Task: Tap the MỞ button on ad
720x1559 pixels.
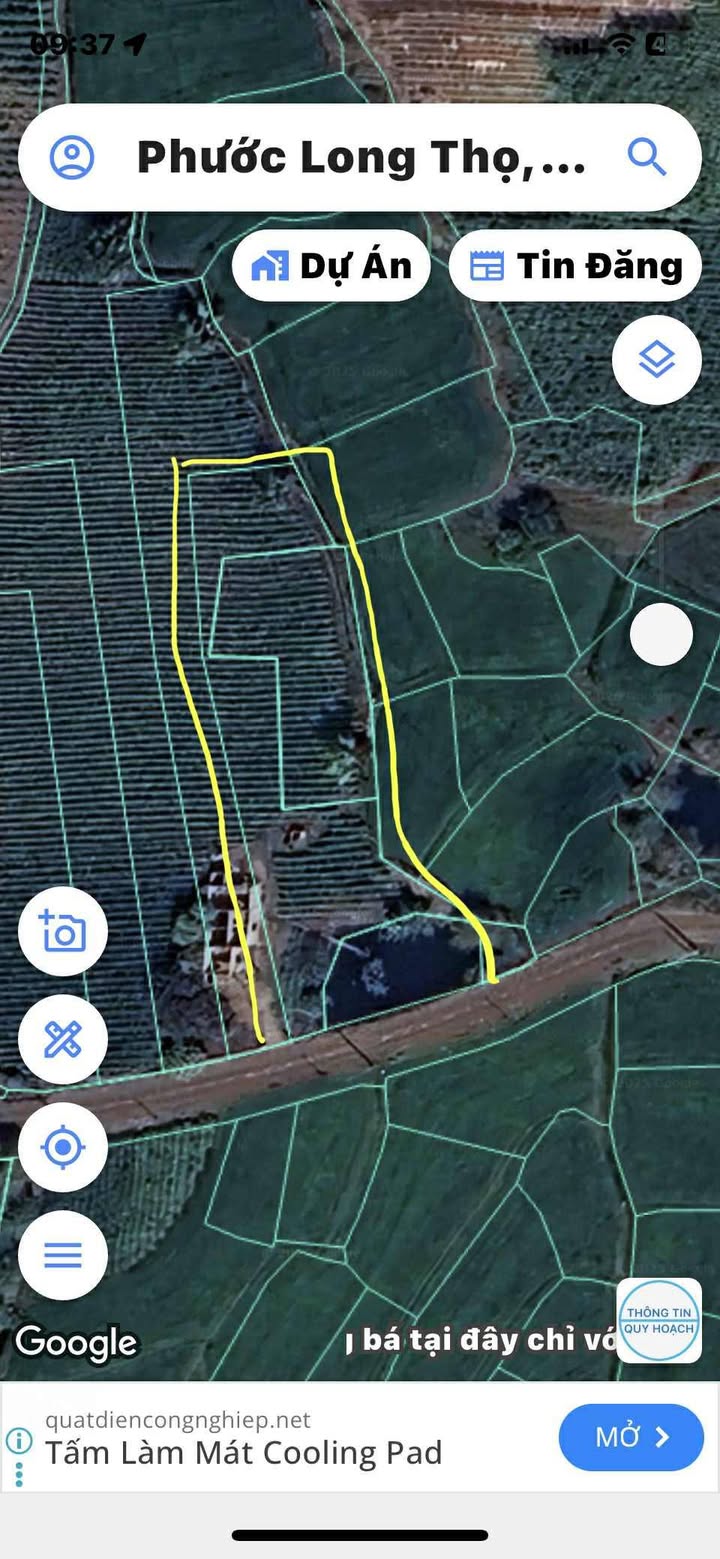Action: point(631,1437)
